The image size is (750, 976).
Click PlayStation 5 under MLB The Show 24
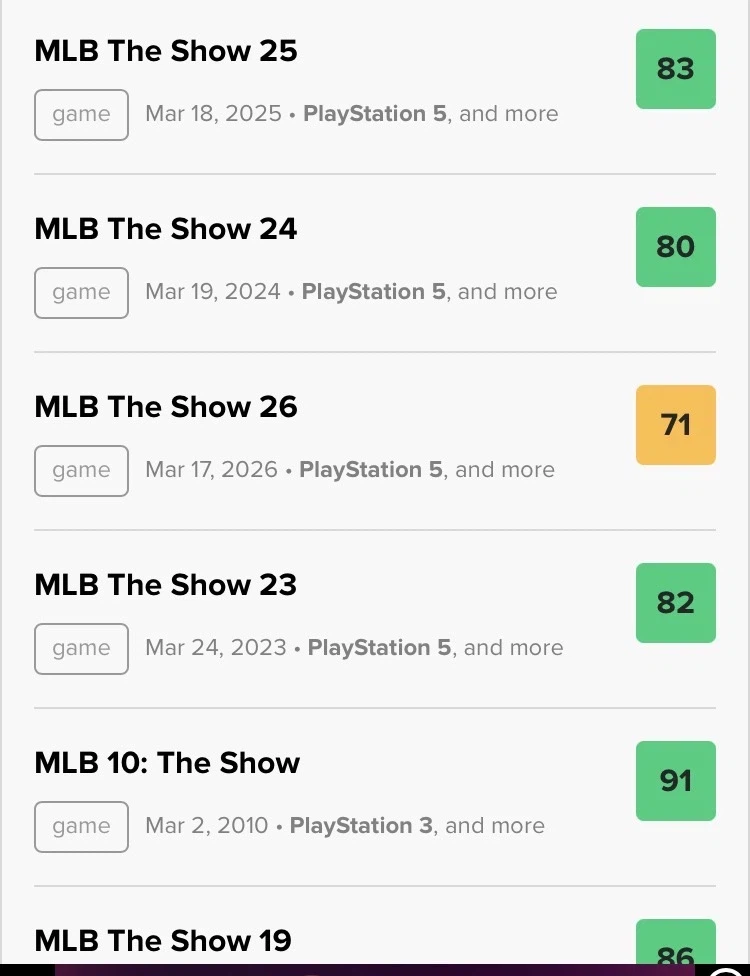[374, 291]
